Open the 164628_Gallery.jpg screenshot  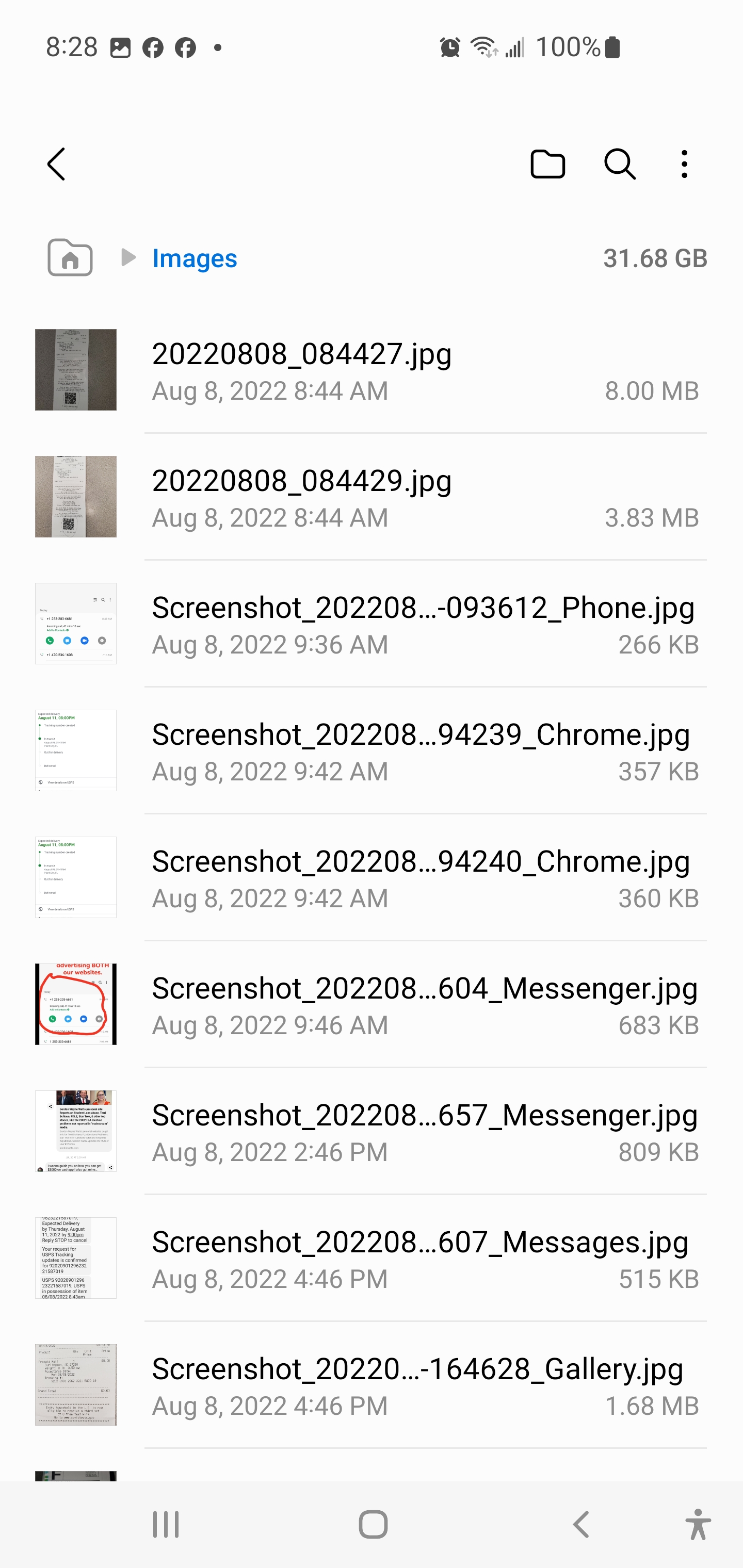371,1385
